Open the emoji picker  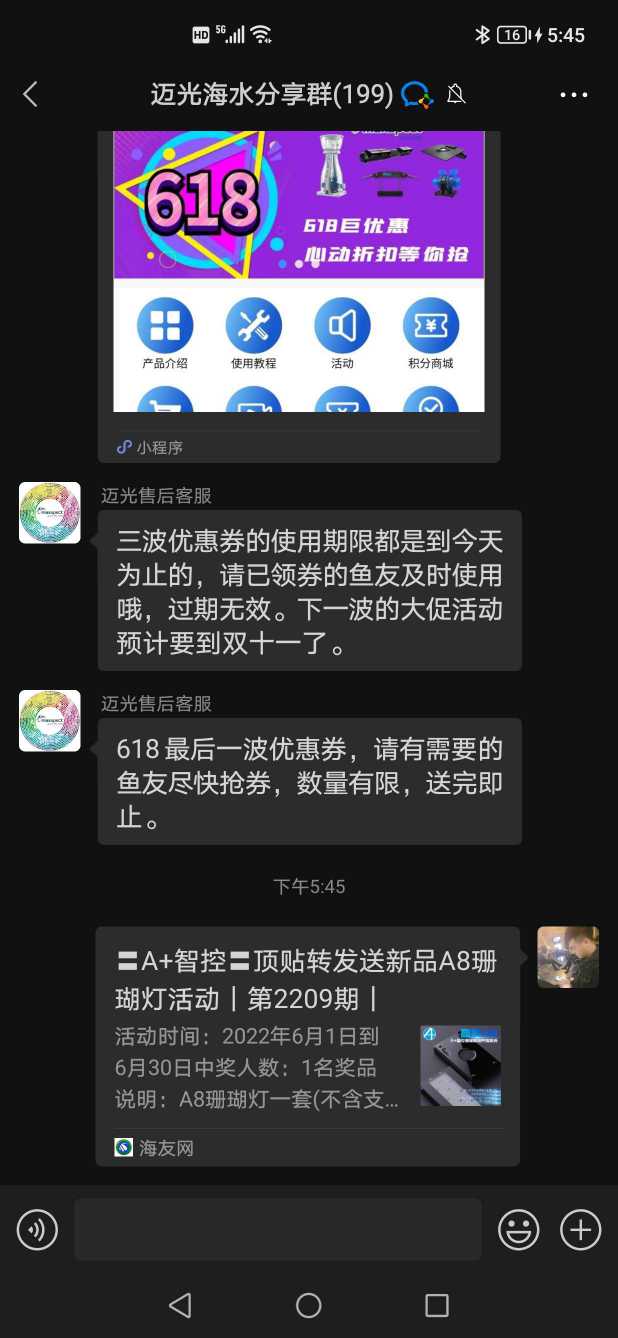point(518,1229)
